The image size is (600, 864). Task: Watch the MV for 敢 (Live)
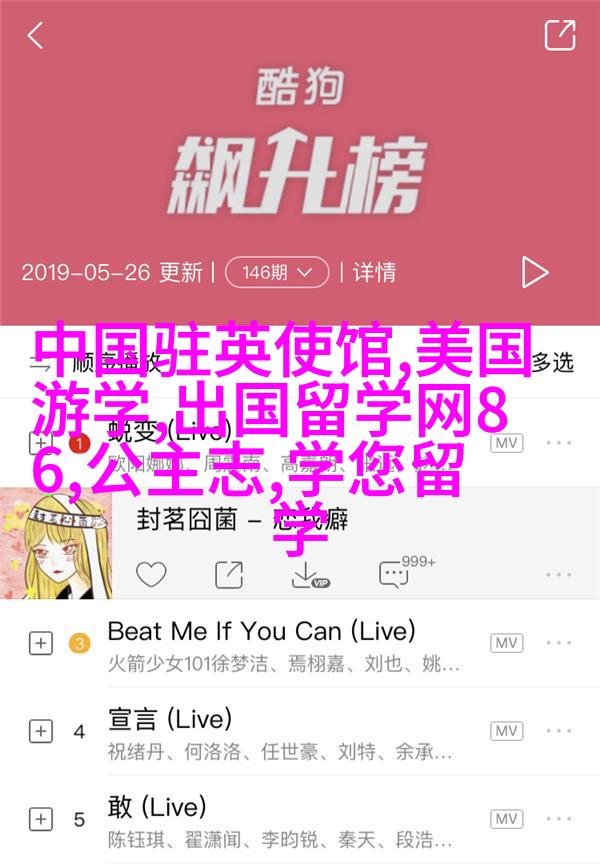pyautogui.click(x=506, y=819)
